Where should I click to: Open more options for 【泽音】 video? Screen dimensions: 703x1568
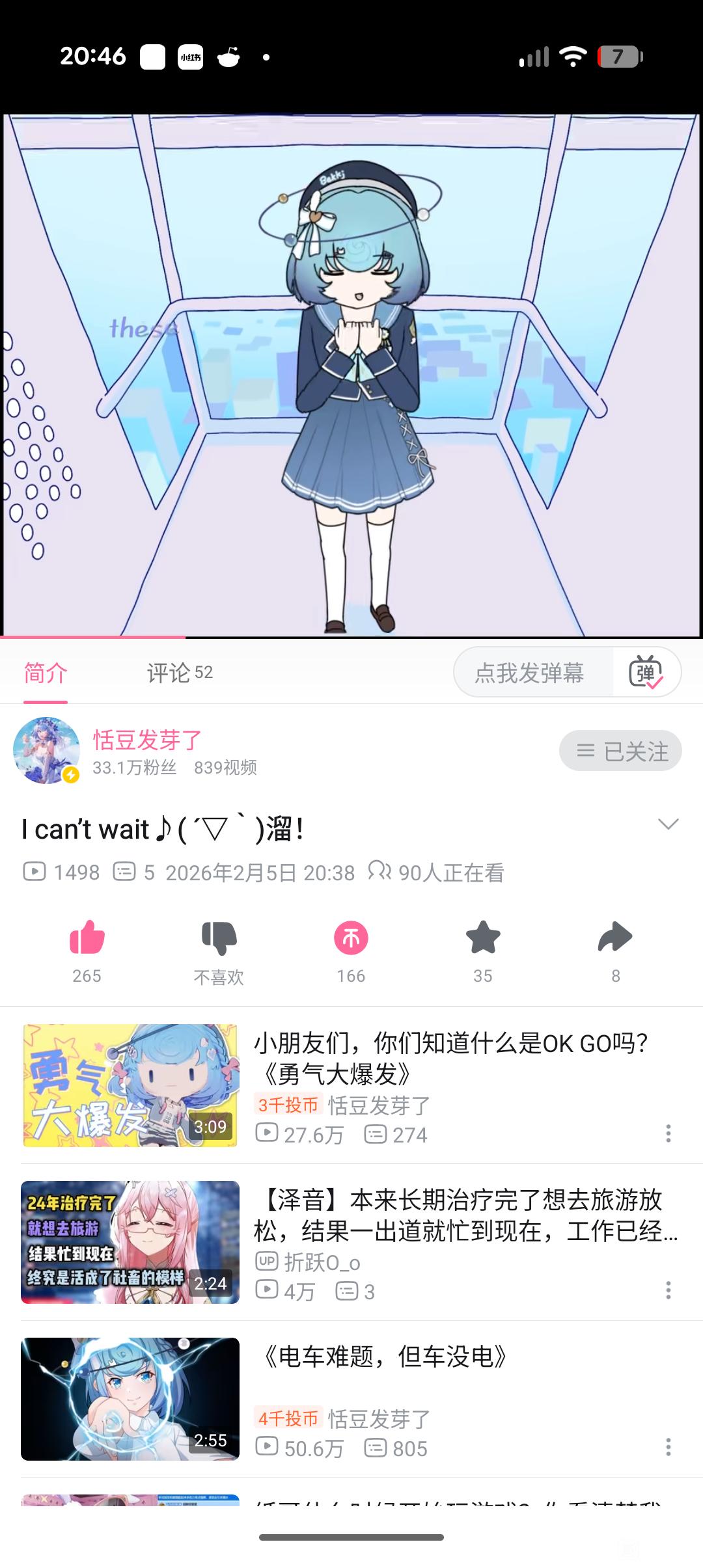pyautogui.click(x=668, y=1290)
